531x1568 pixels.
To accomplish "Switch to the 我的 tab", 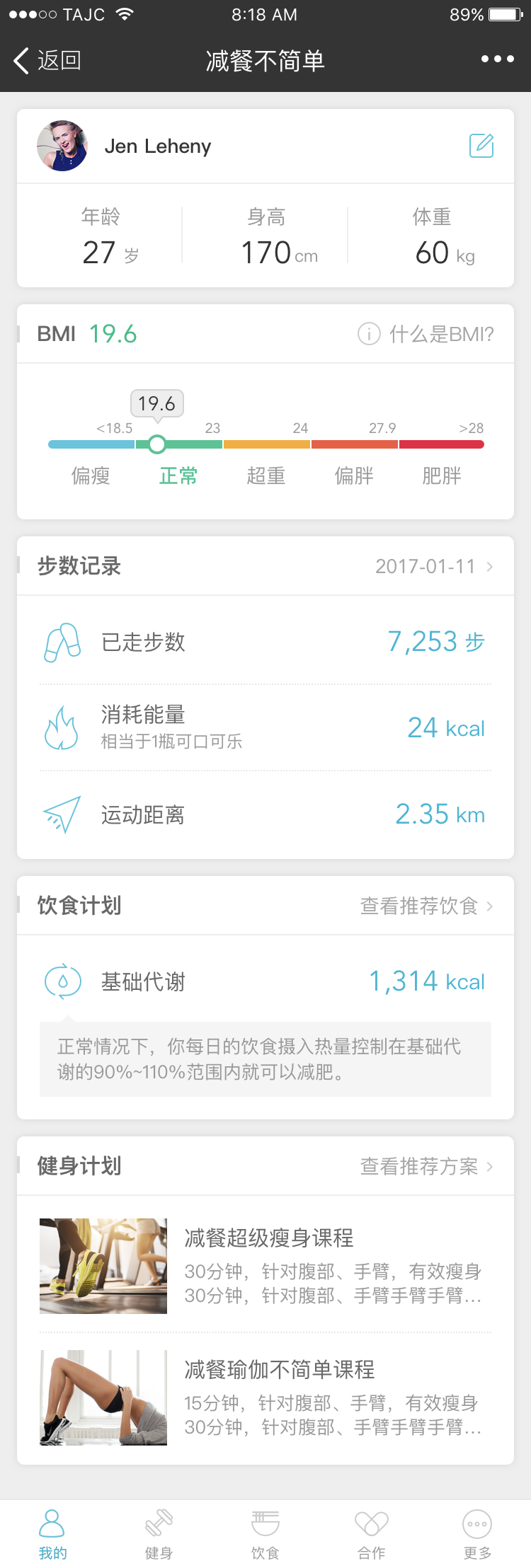I will [x=53, y=1534].
